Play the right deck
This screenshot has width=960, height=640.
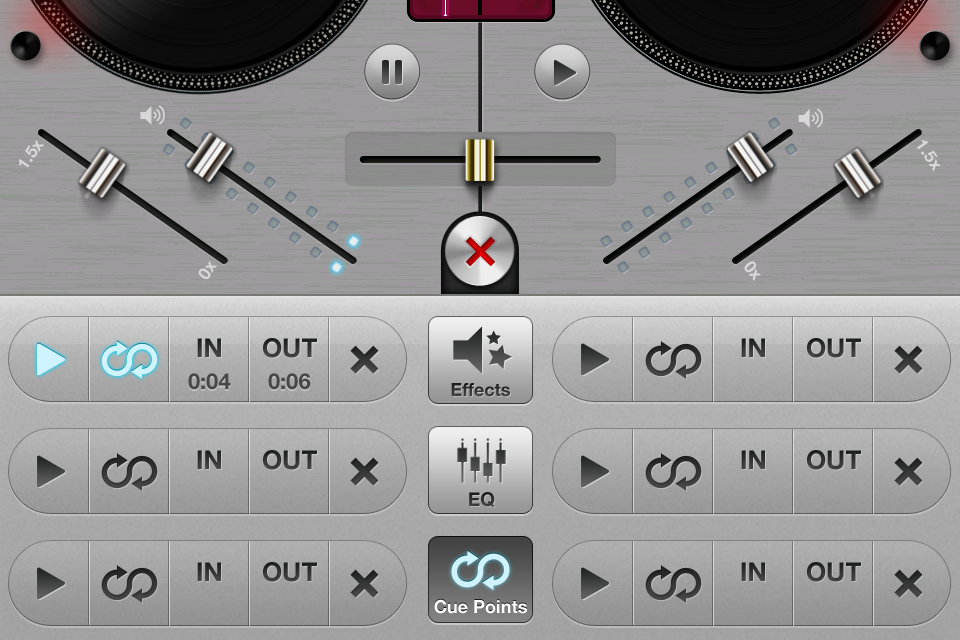point(562,72)
